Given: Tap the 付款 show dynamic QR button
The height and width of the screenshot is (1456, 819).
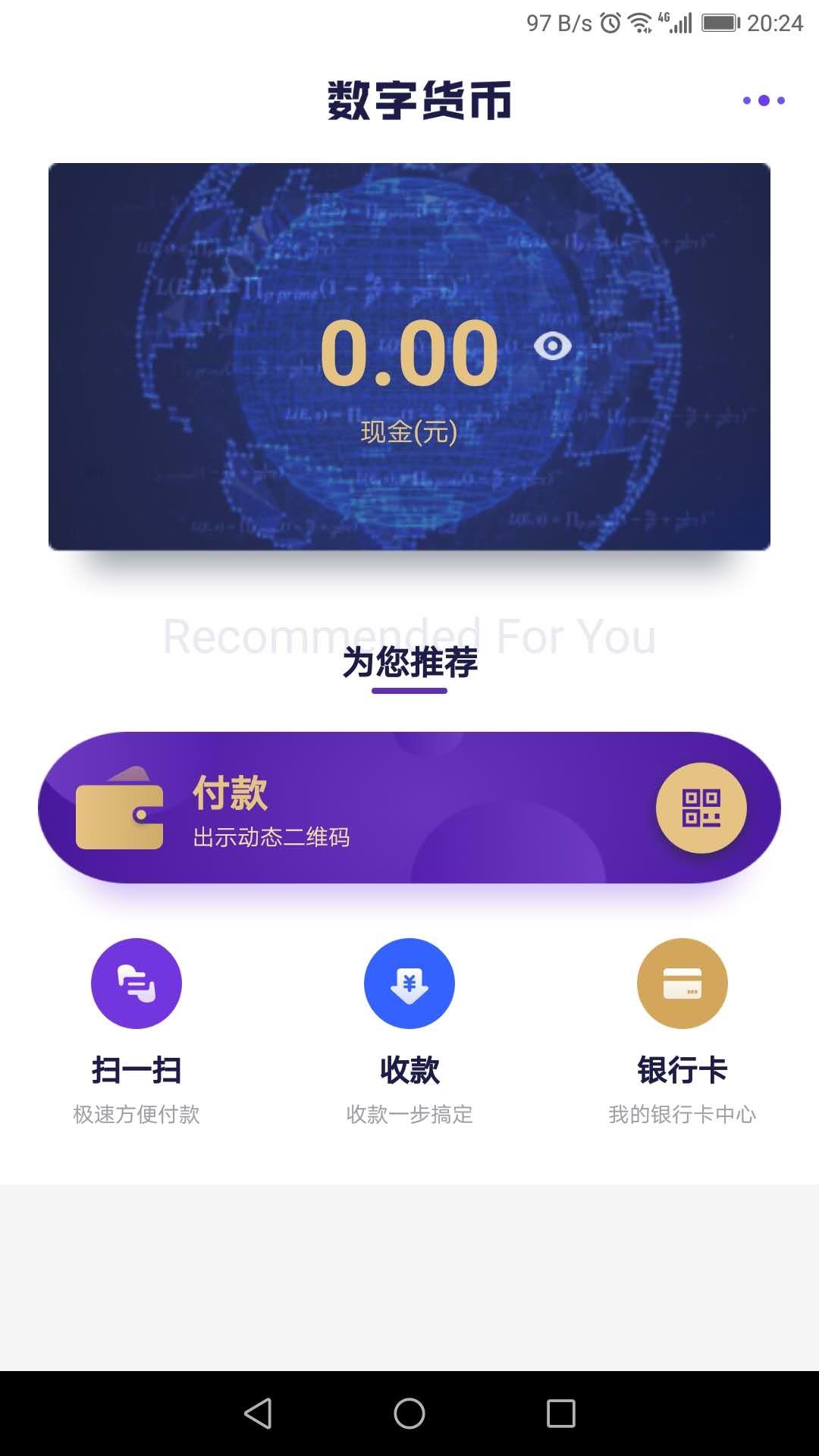Looking at the screenshot, I should (x=409, y=808).
